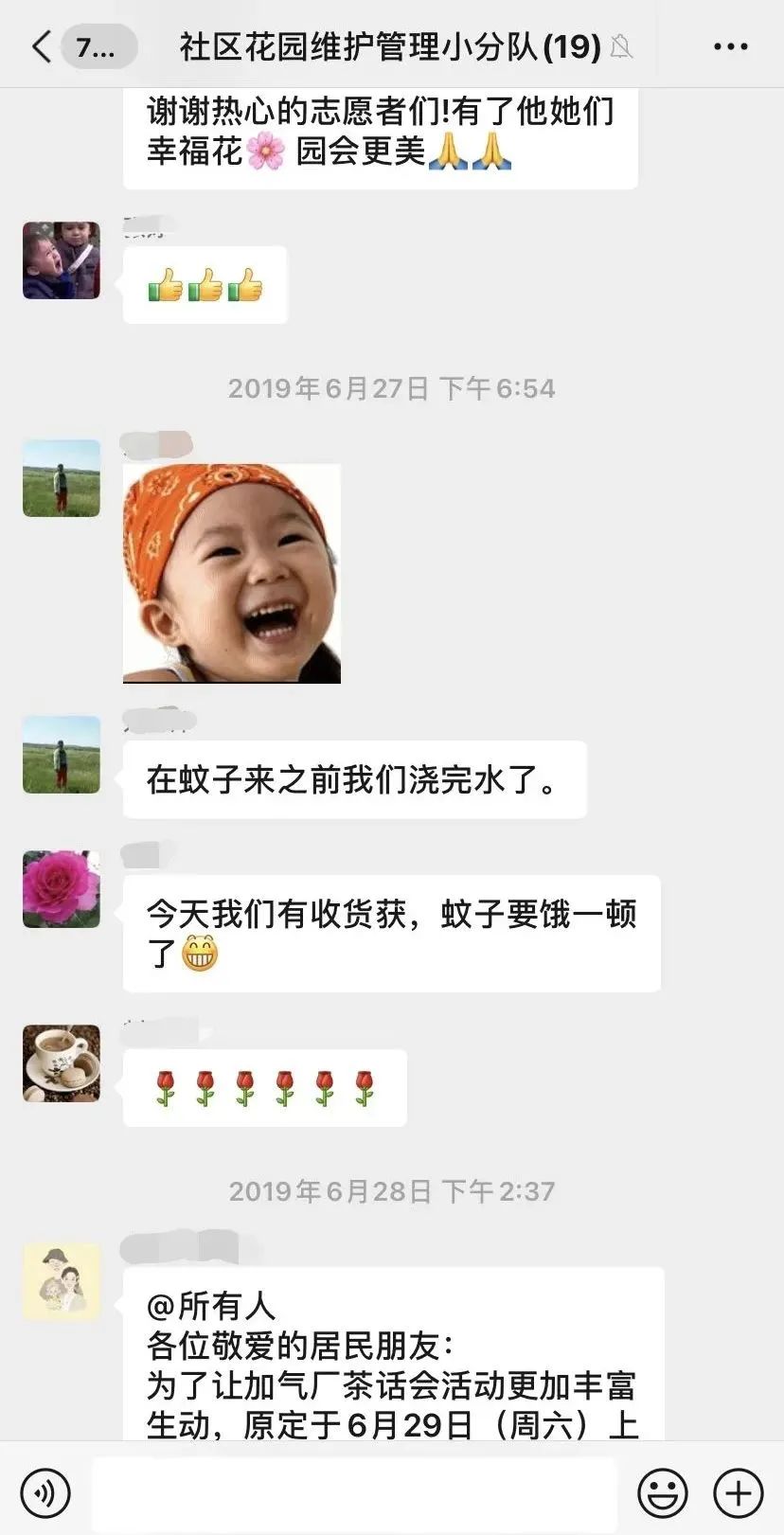Open group chat details menu
784x1535 pixels.
[x=730, y=46]
